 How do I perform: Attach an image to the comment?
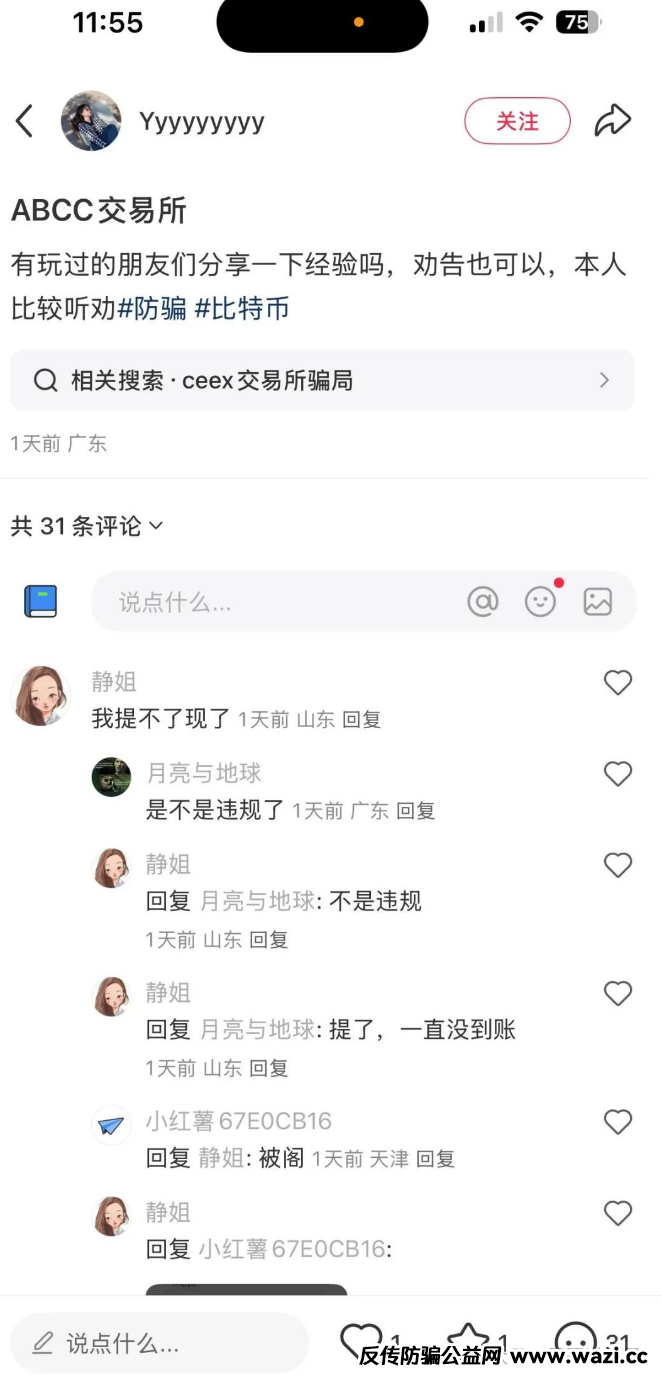coord(598,602)
